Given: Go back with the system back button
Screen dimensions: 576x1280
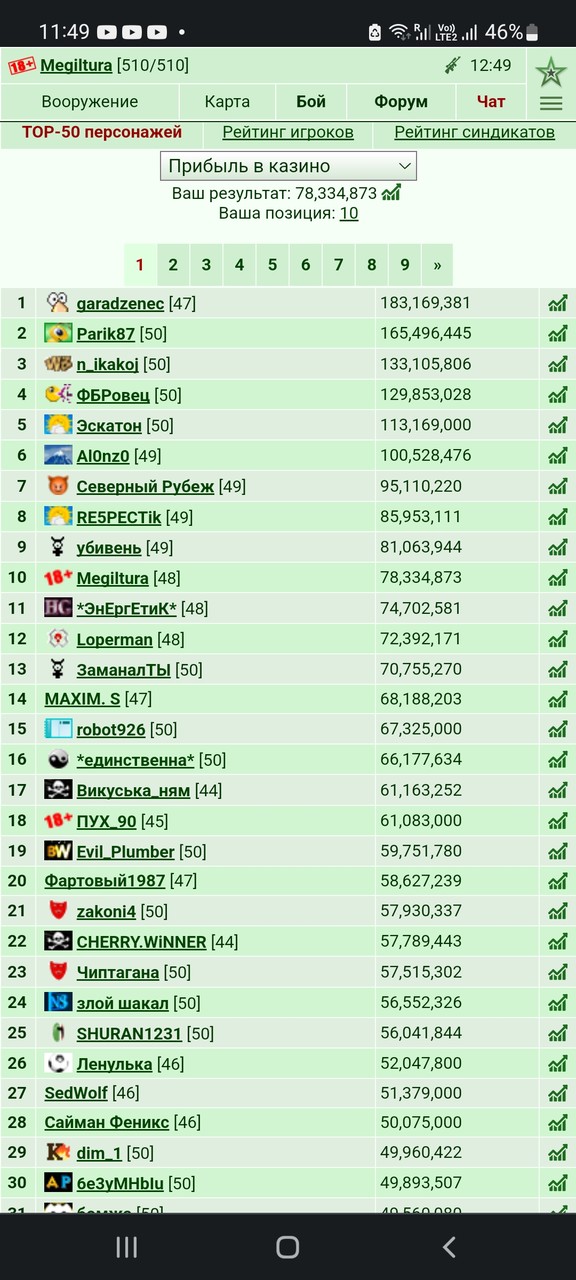Looking at the screenshot, I should point(449,1246).
